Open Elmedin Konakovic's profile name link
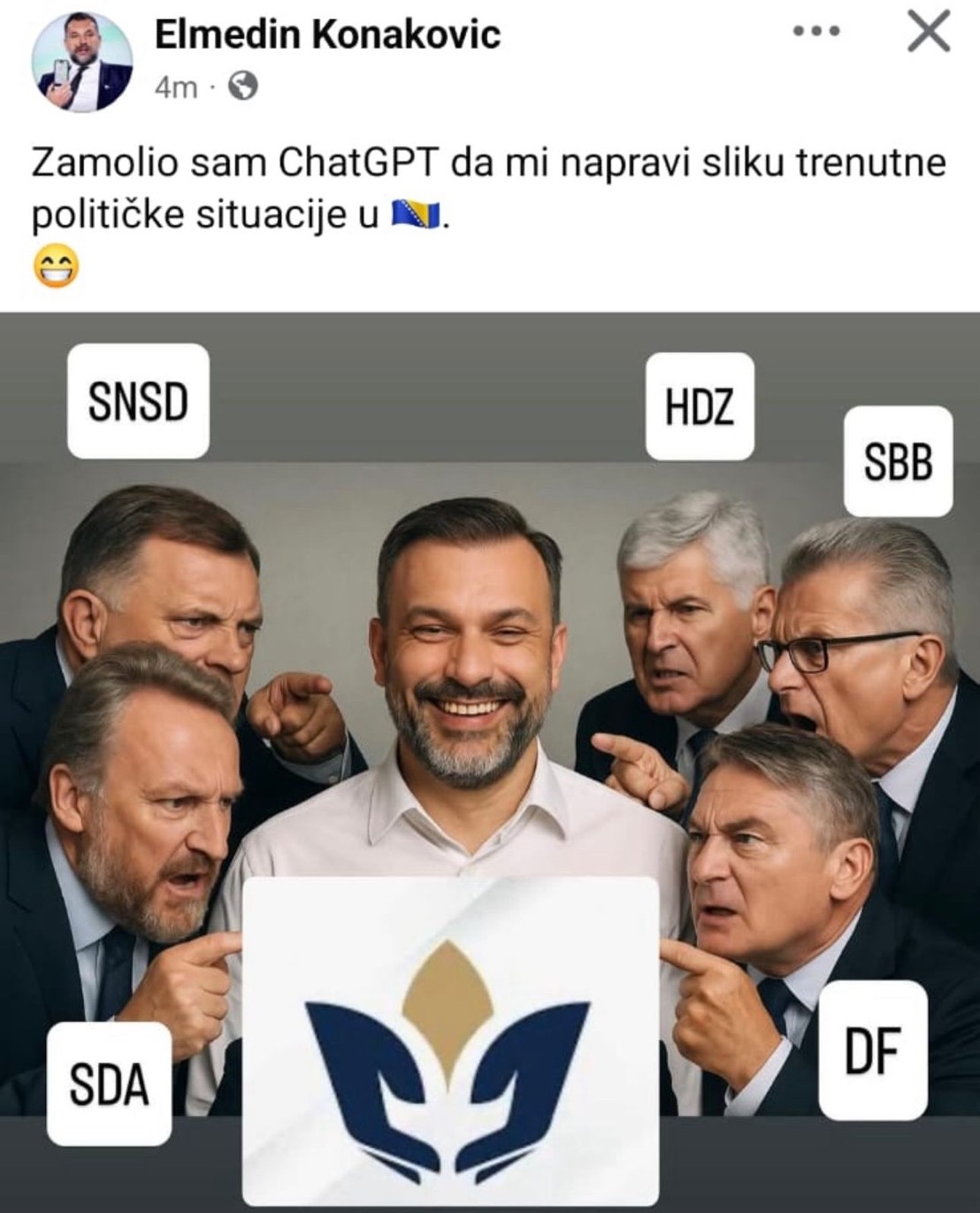Screen dimensions: 980x1213 click(327, 35)
